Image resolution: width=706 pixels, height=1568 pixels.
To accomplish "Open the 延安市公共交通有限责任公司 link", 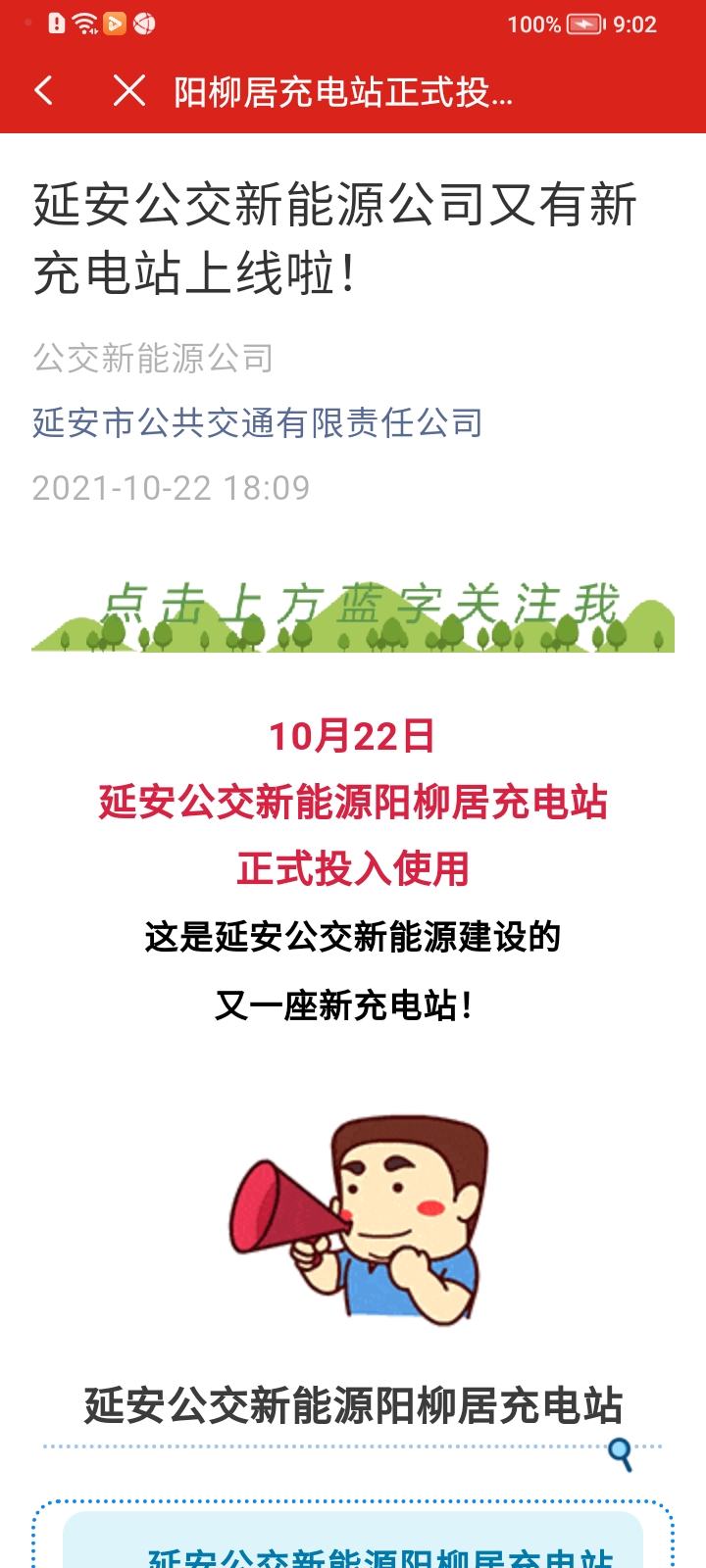I will point(258,423).
